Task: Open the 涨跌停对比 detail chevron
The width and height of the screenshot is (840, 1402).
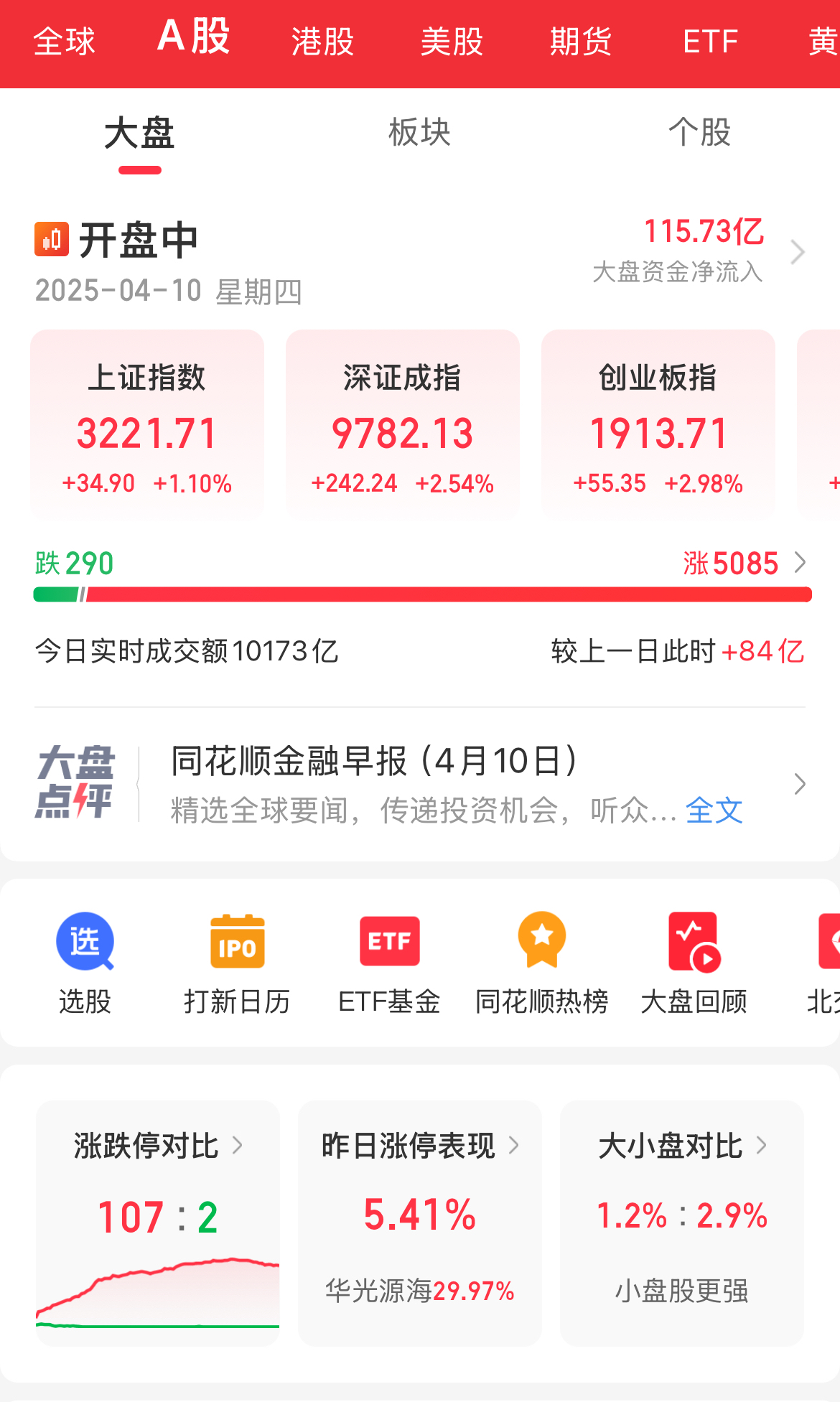Action: 240,1146
